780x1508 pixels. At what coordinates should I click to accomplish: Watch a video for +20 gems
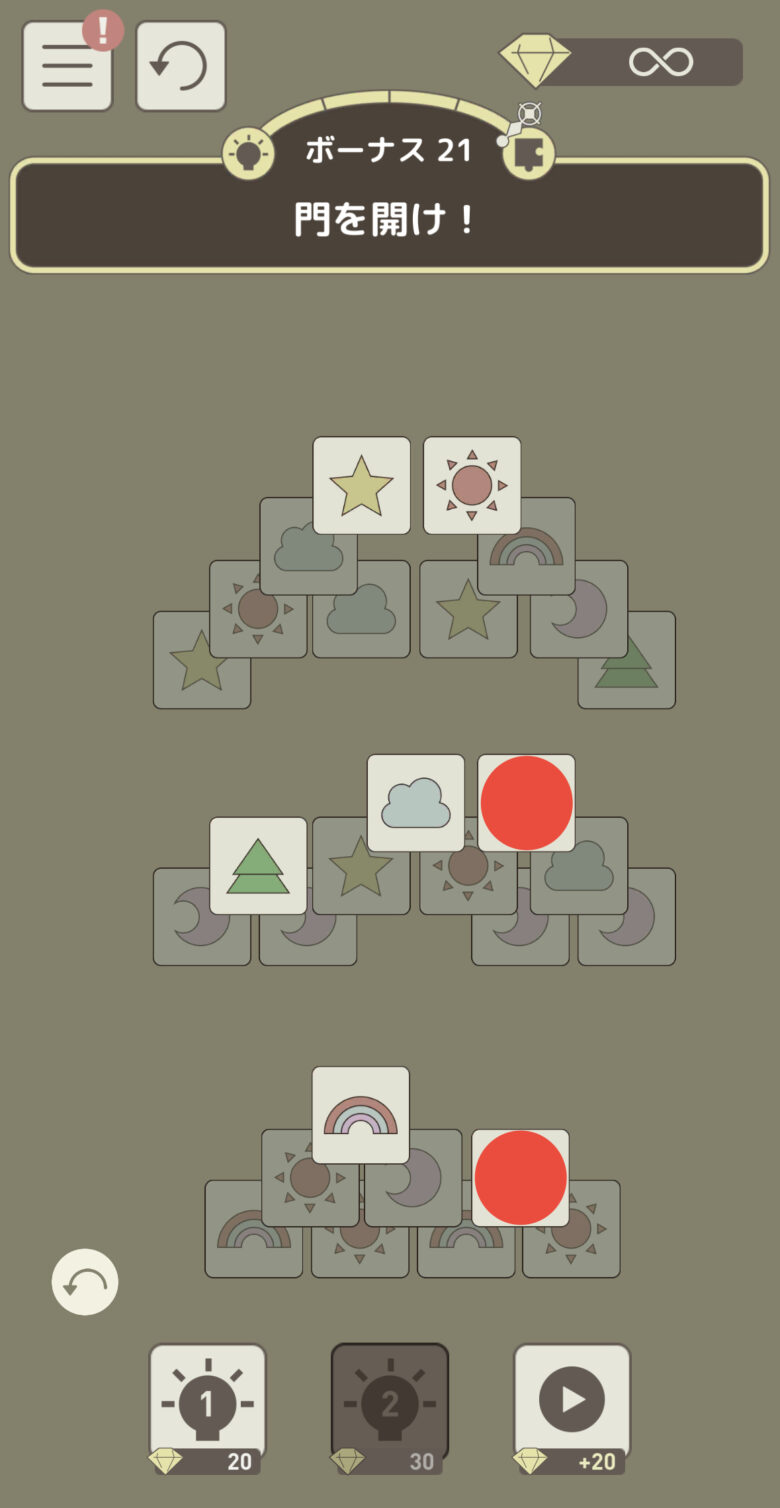click(x=572, y=1405)
